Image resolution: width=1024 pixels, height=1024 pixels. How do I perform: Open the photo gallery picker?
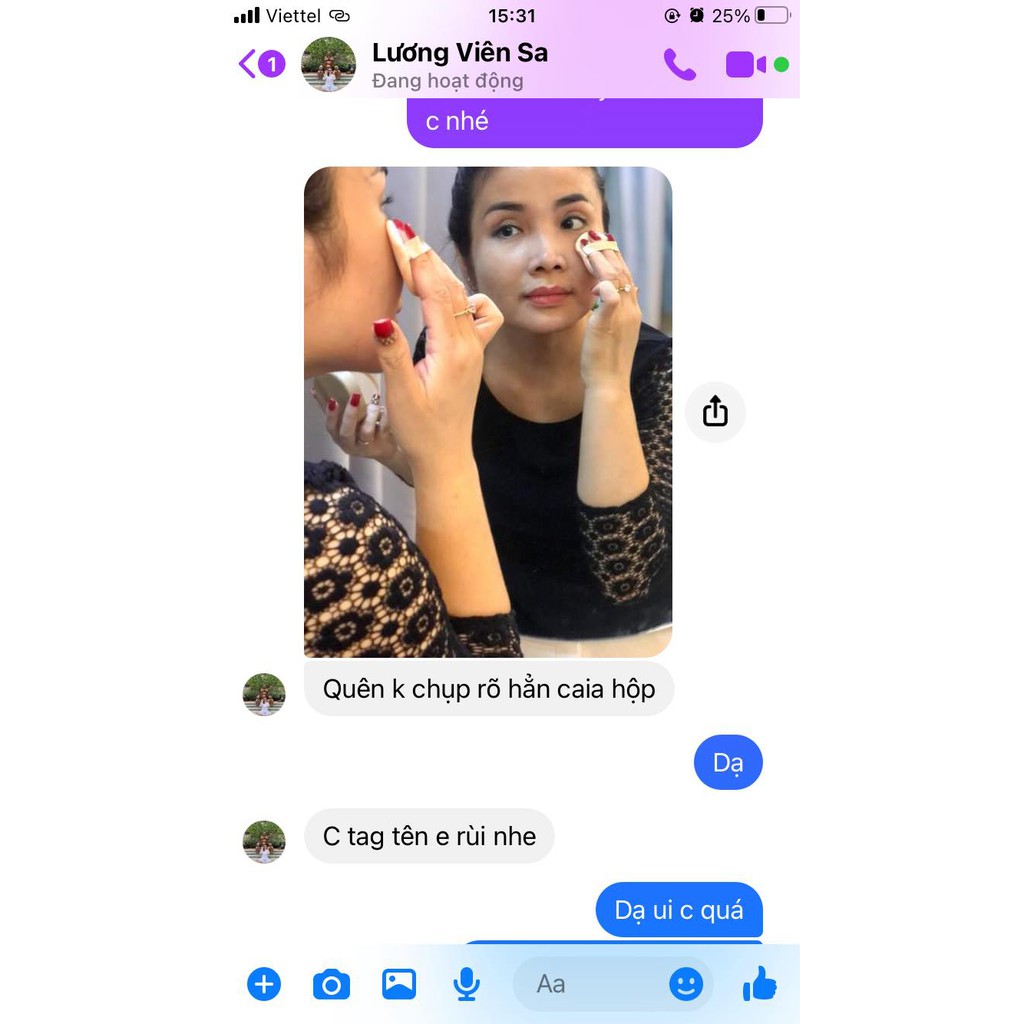point(399,984)
